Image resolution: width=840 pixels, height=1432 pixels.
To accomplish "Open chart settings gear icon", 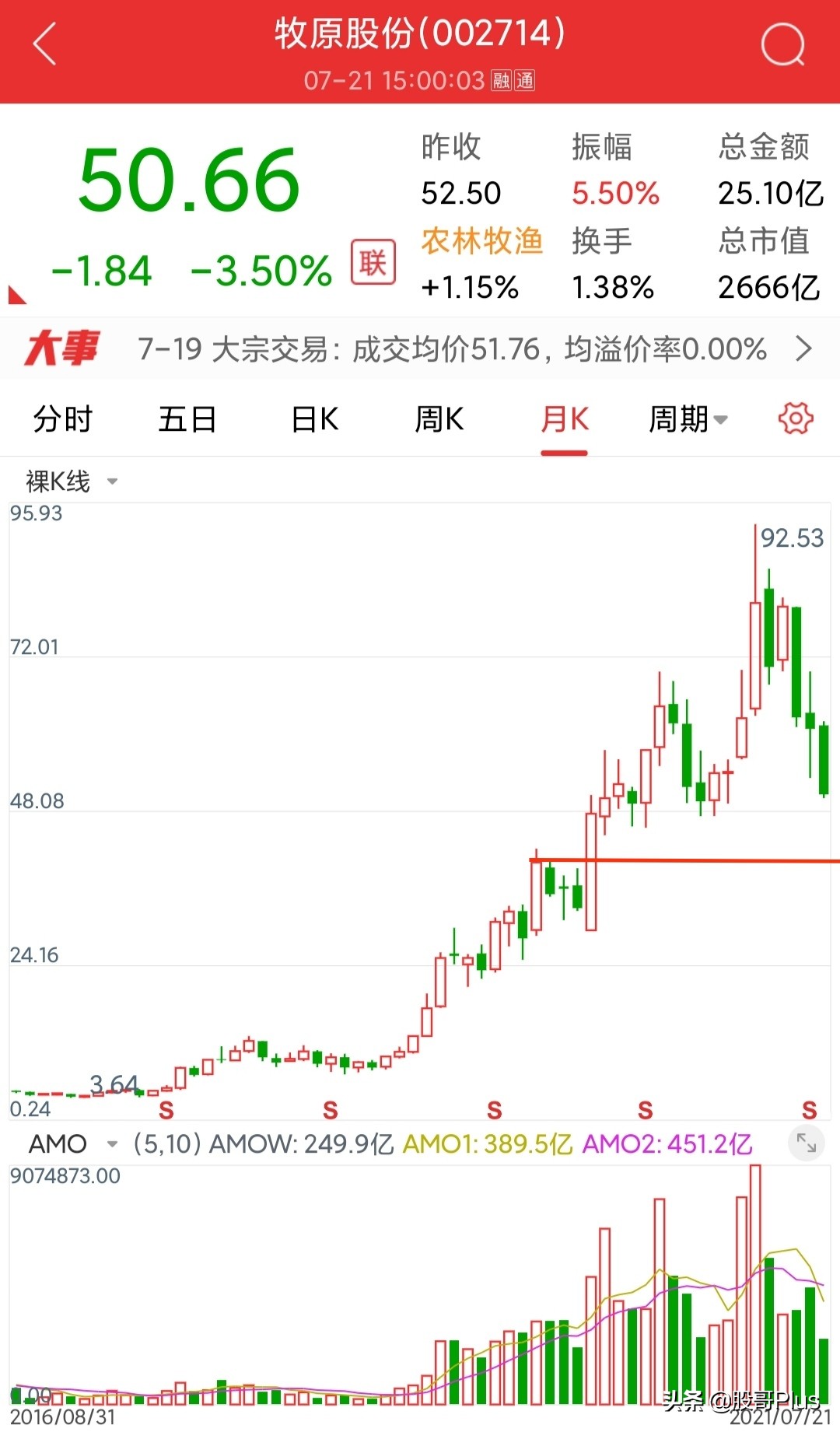I will click(796, 418).
